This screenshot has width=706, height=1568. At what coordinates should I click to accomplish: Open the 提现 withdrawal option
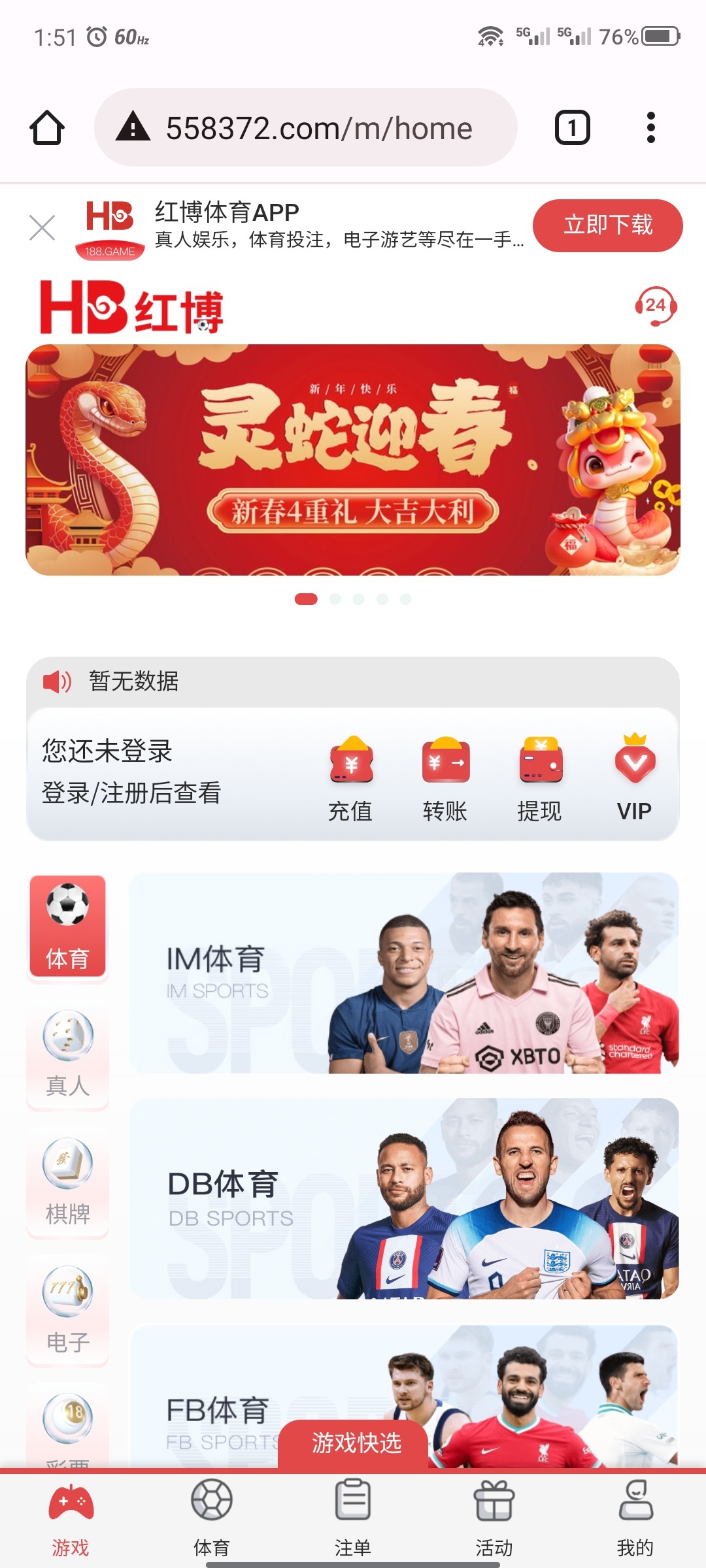click(x=540, y=777)
